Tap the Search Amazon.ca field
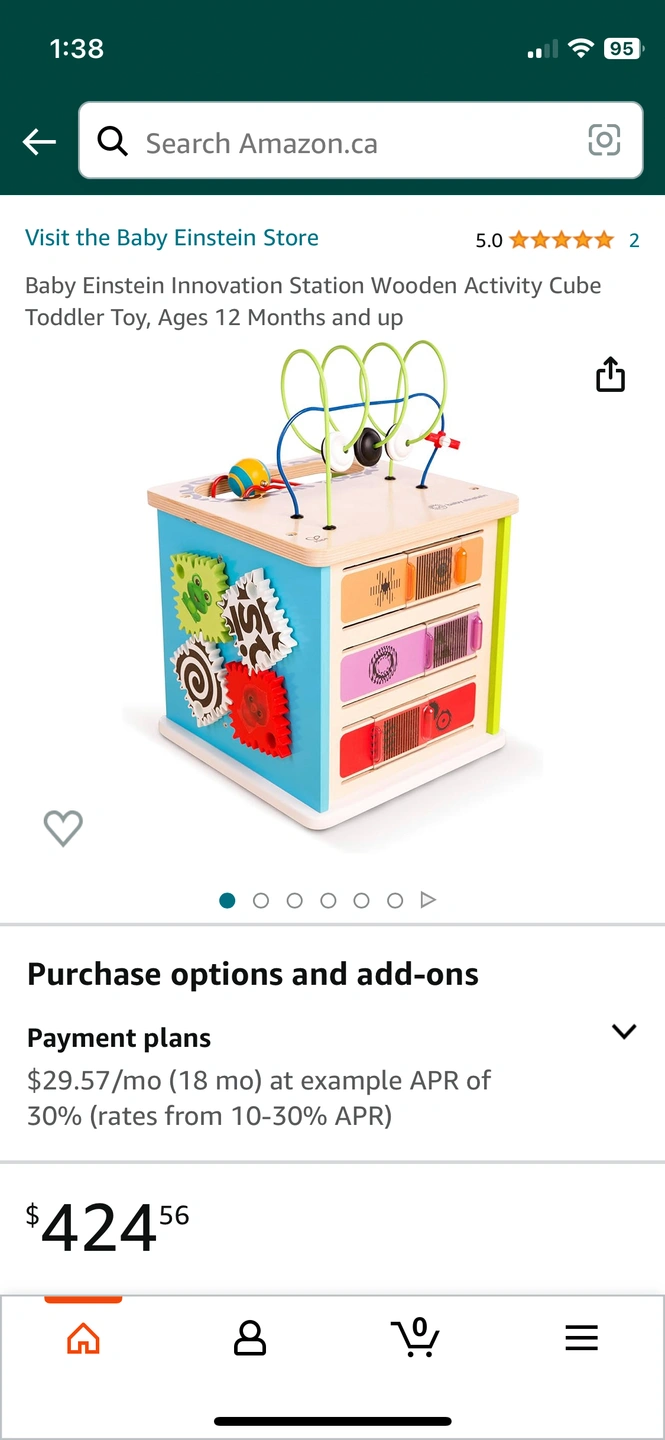The width and height of the screenshot is (665, 1440). click(340, 142)
